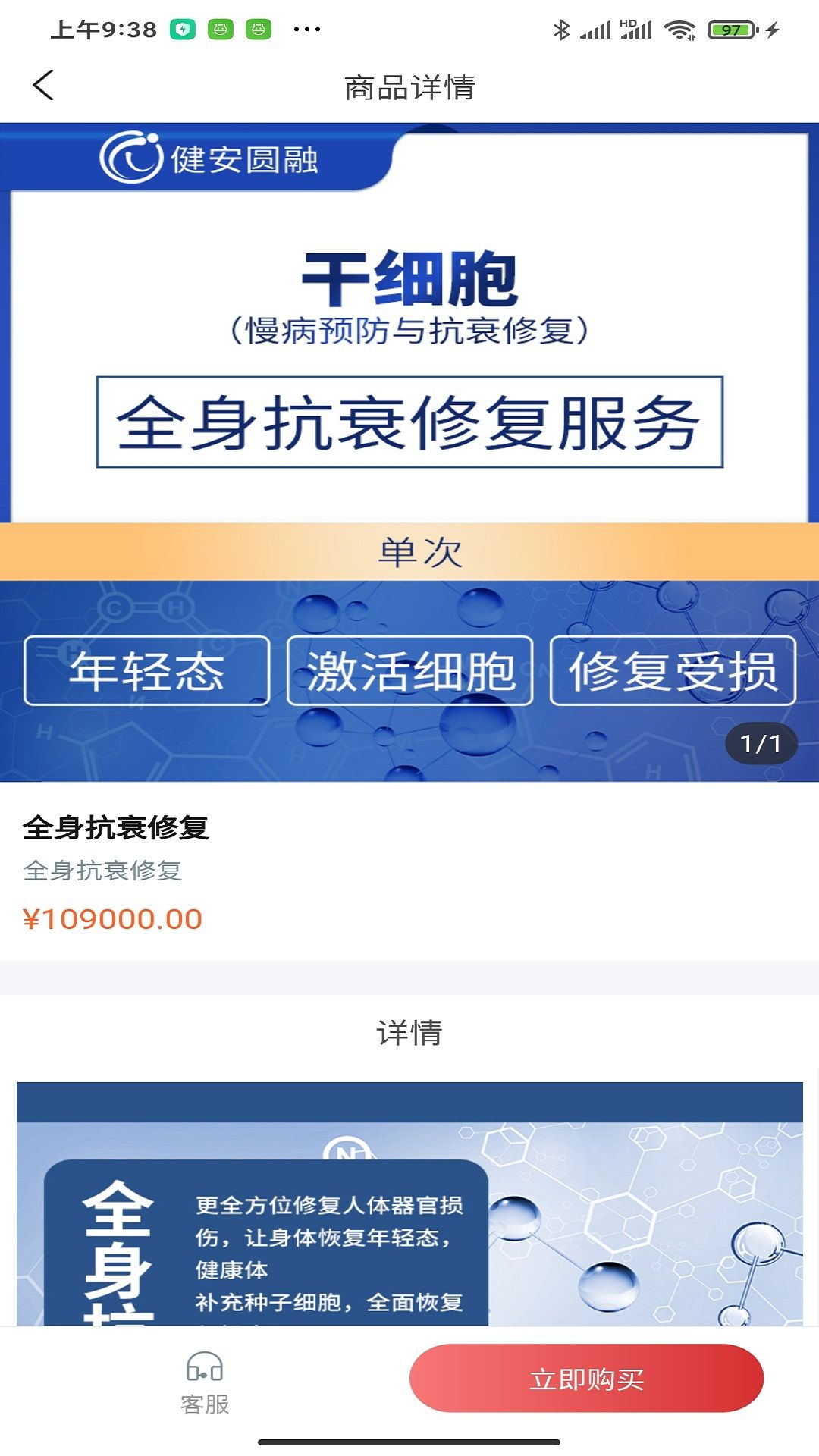Go back from the 商品详情 page

44,86
